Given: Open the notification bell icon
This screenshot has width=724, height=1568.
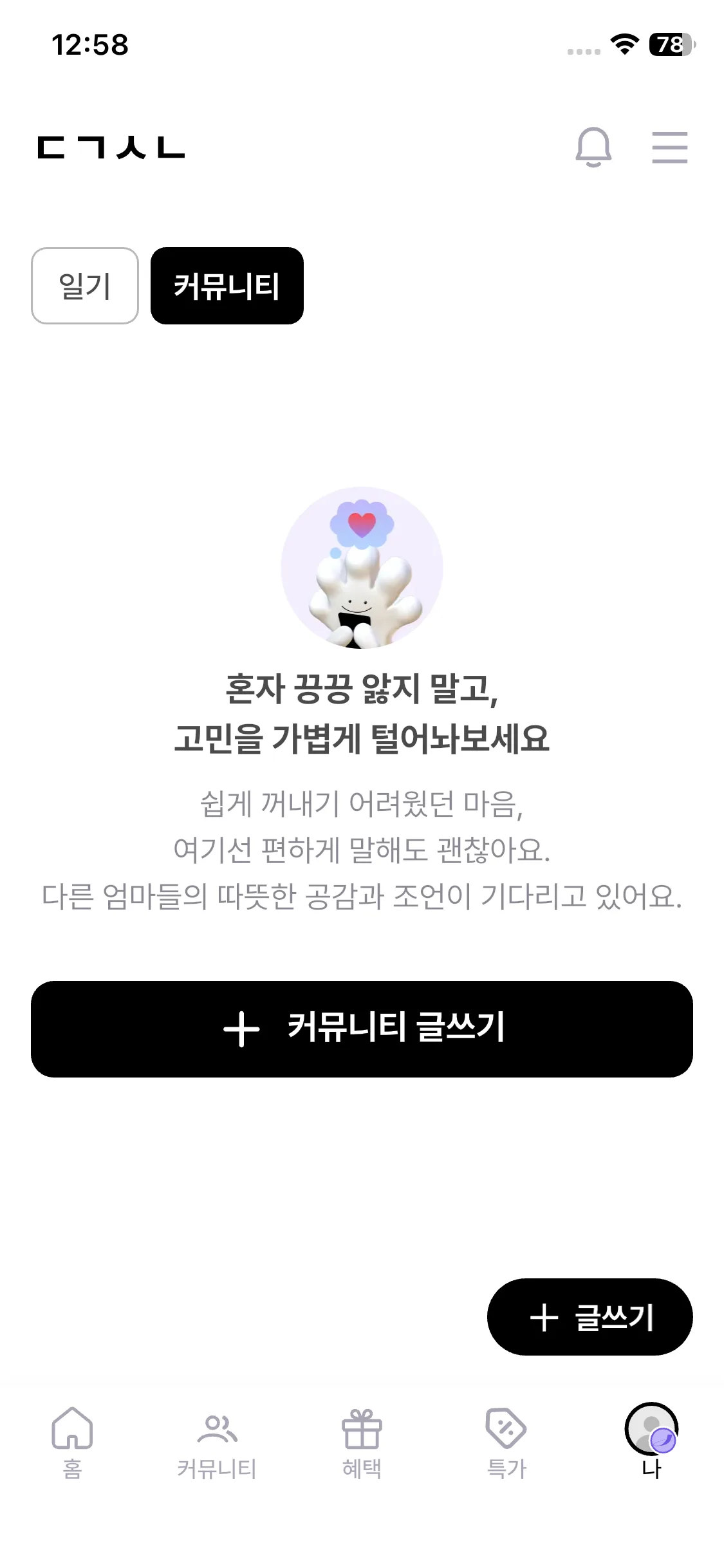Looking at the screenshot, I should tap(594, 147).
